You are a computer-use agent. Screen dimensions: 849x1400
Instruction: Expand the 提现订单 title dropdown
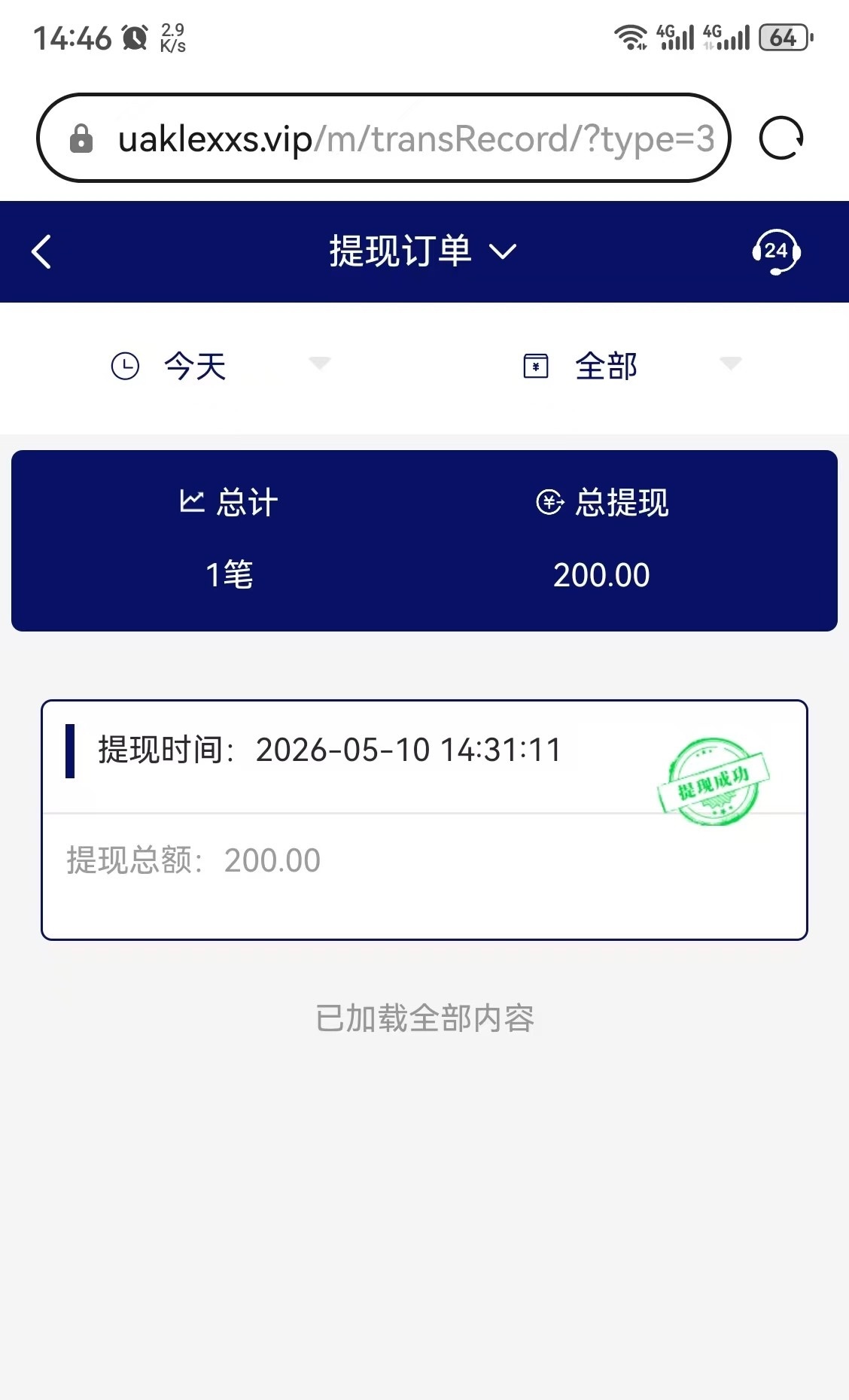(x=423, y=251)
